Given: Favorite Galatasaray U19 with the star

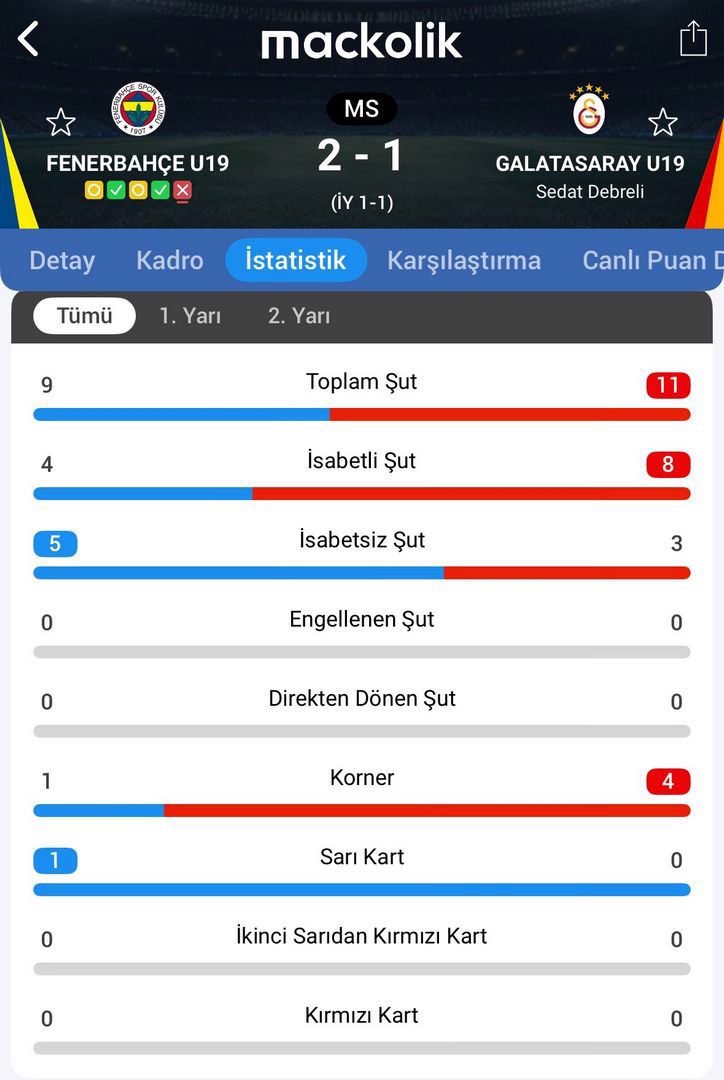Looking at the screenshot, I should [662, 122].
